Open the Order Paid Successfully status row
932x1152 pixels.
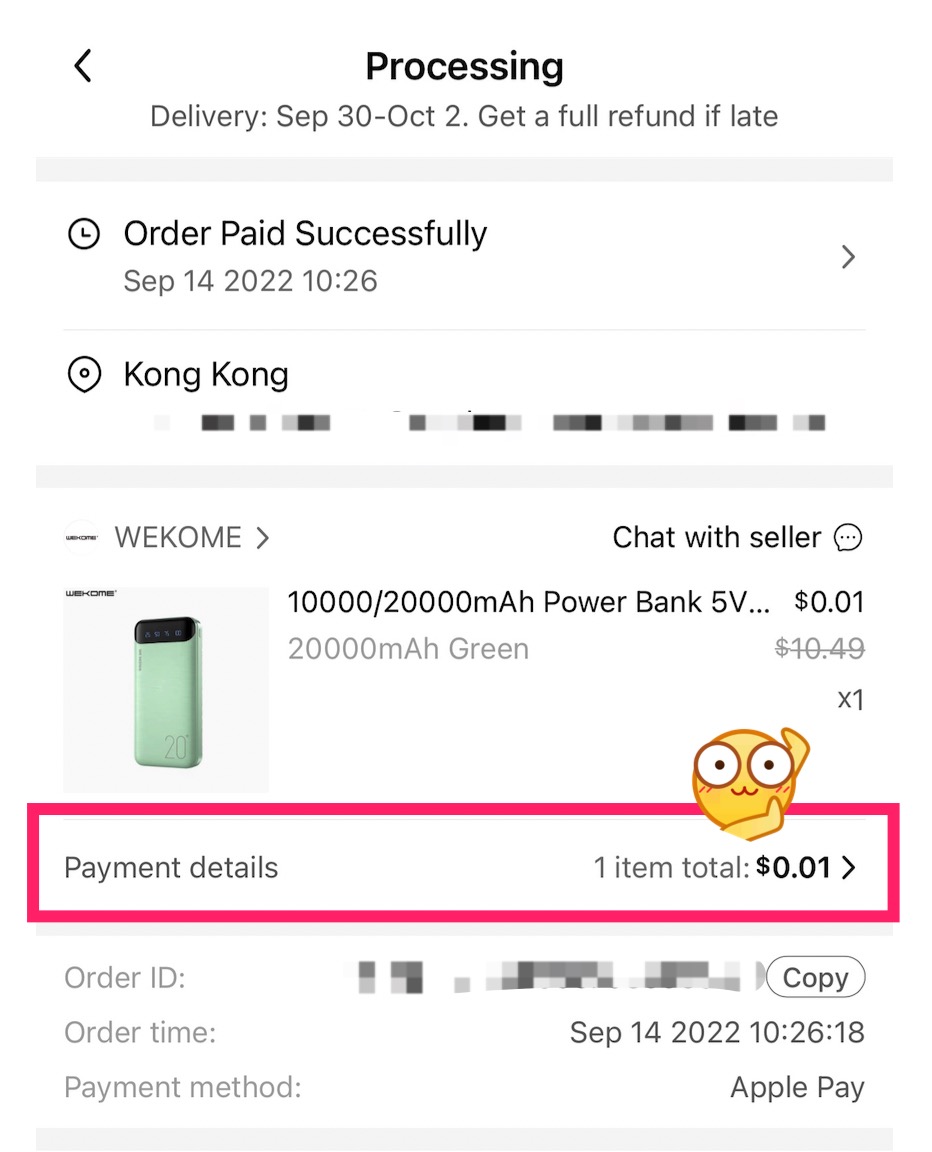point(464,257)
